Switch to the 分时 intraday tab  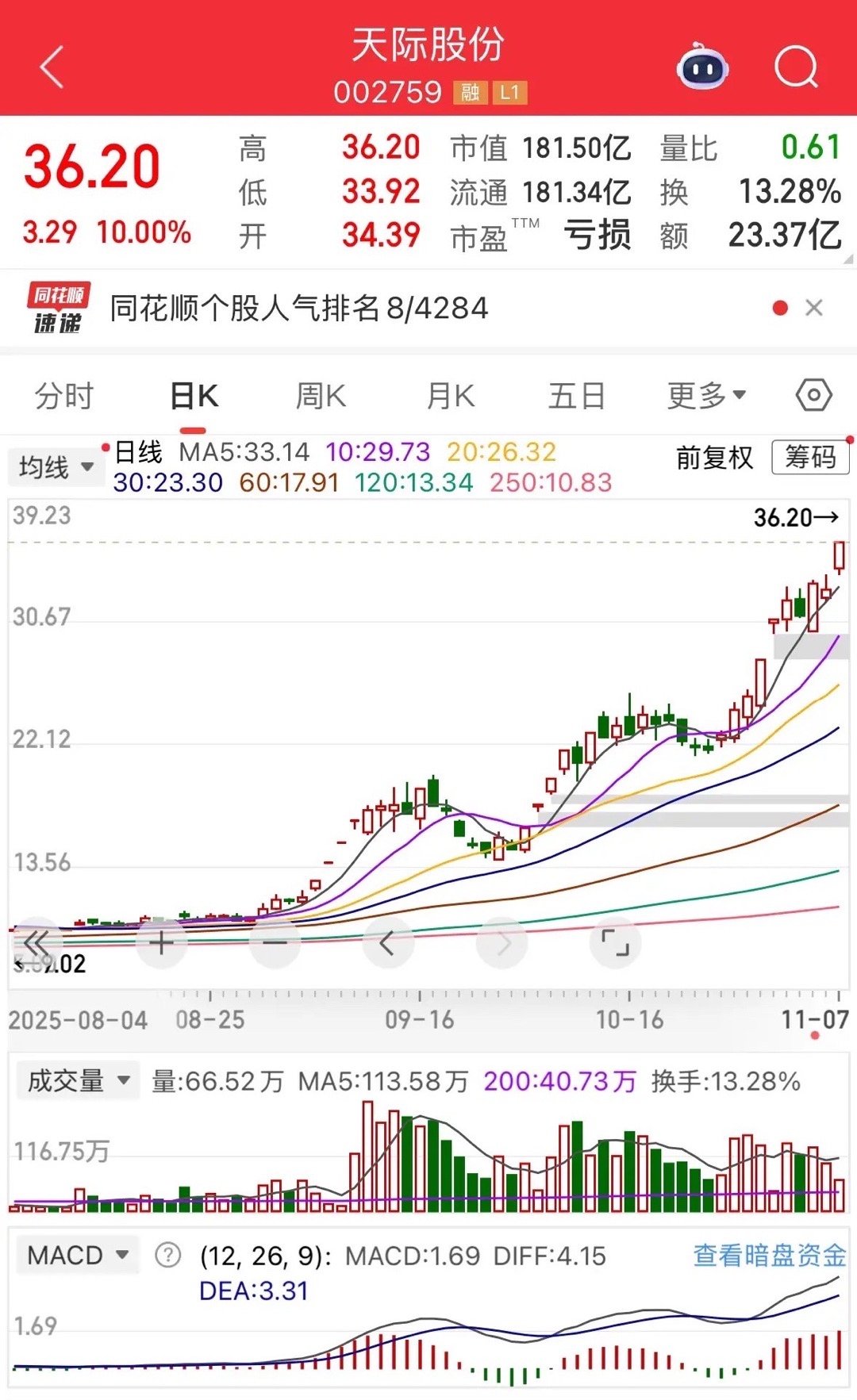coord(63,394)
